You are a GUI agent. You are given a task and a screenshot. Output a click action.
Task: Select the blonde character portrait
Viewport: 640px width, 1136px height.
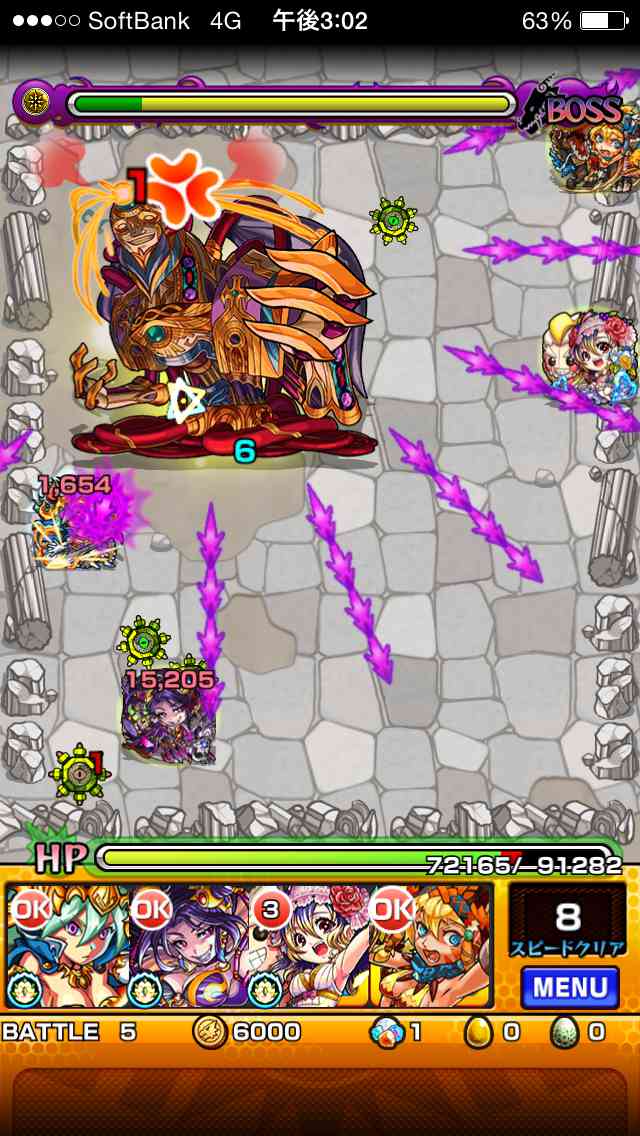(430, 947)
